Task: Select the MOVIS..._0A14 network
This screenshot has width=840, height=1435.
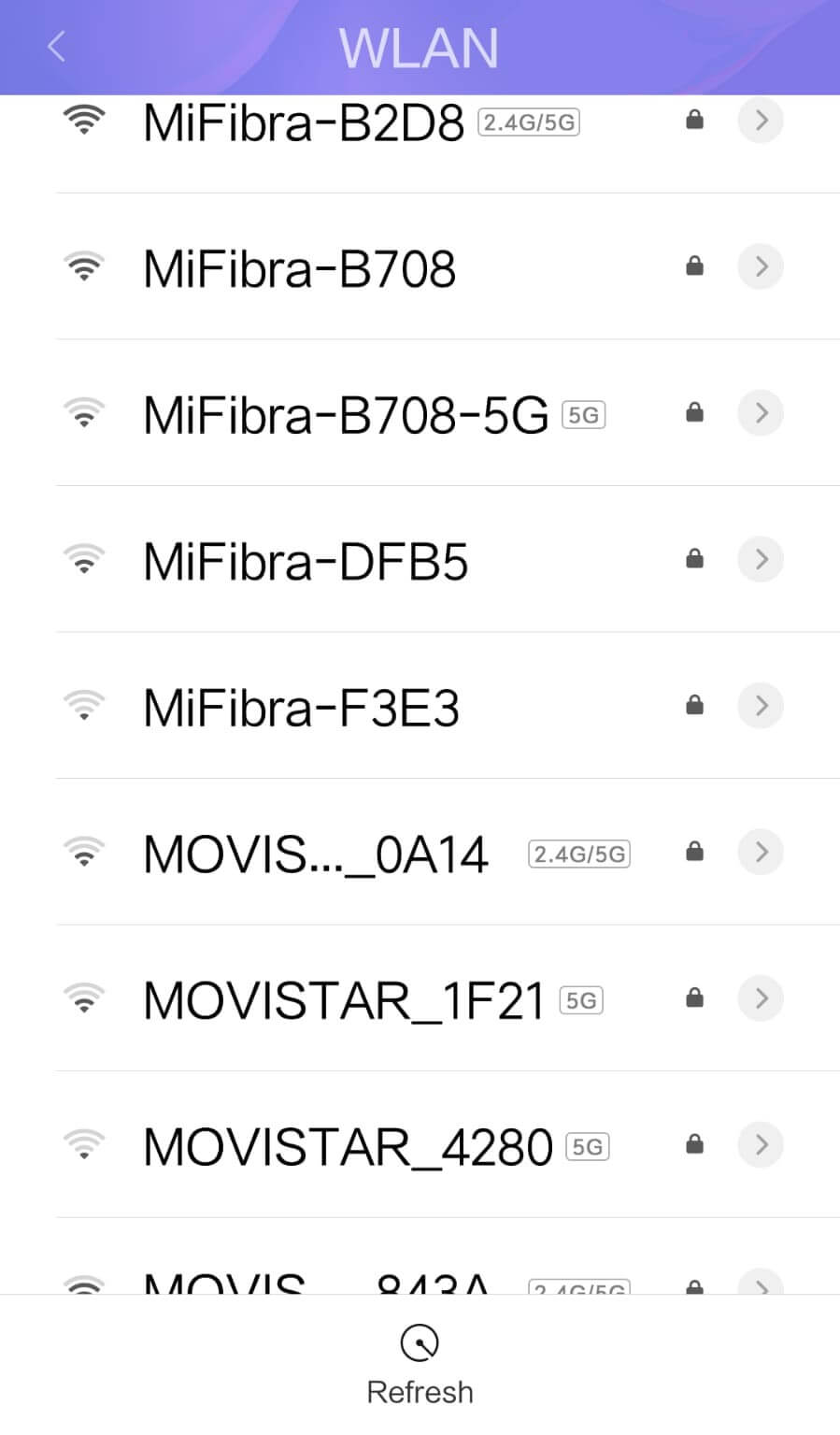Action: (x=315, y=854)
